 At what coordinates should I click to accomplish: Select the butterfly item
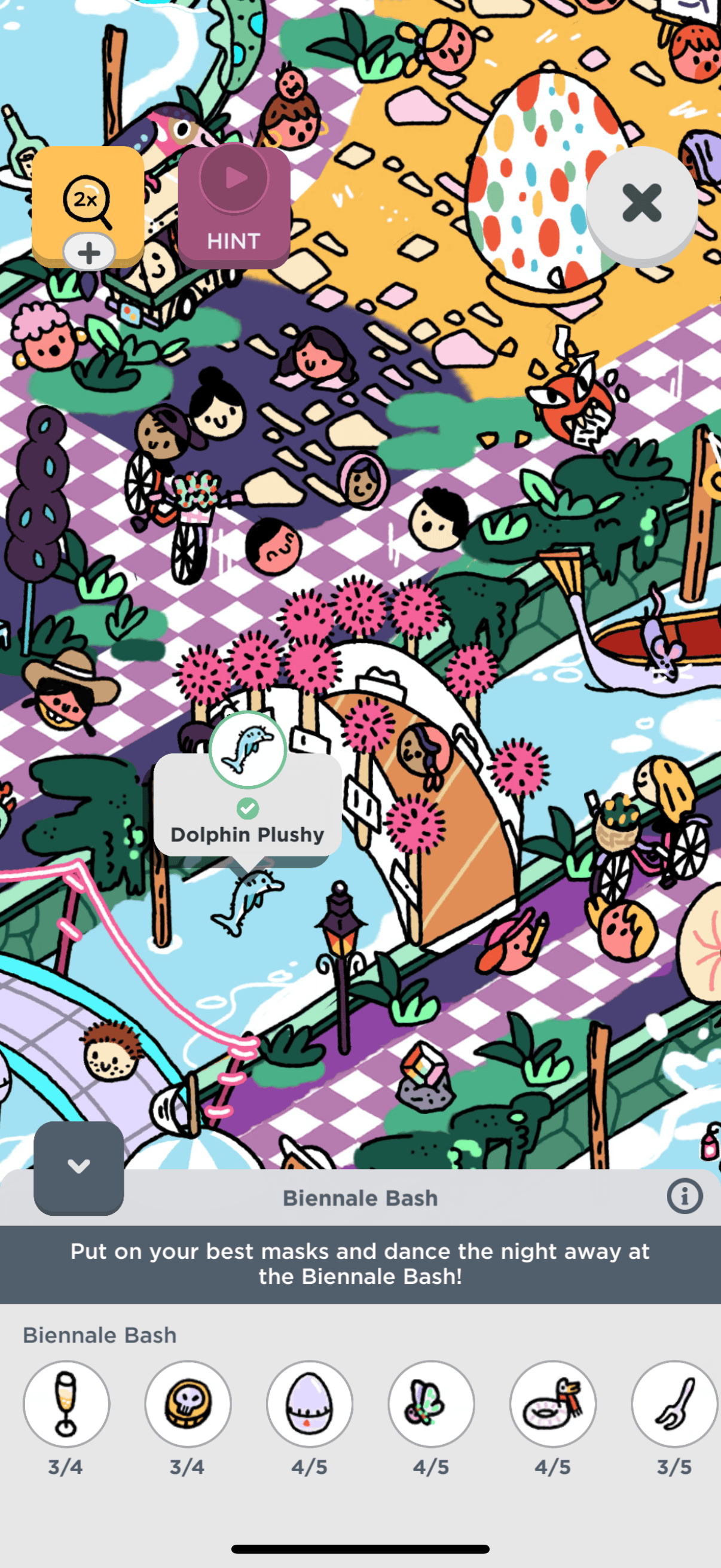coord(431,1403)
